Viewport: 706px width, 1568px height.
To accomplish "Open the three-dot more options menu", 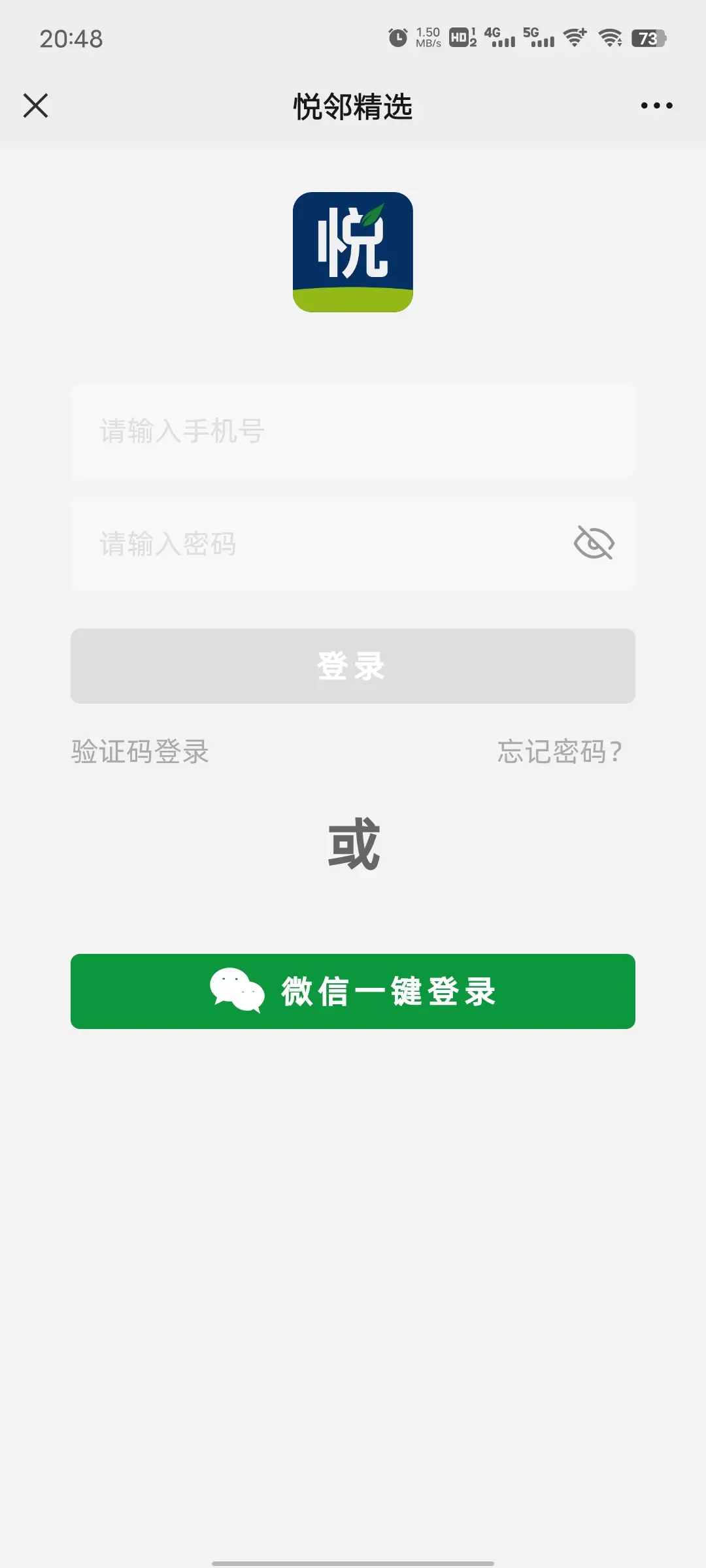I will point(656,105).
